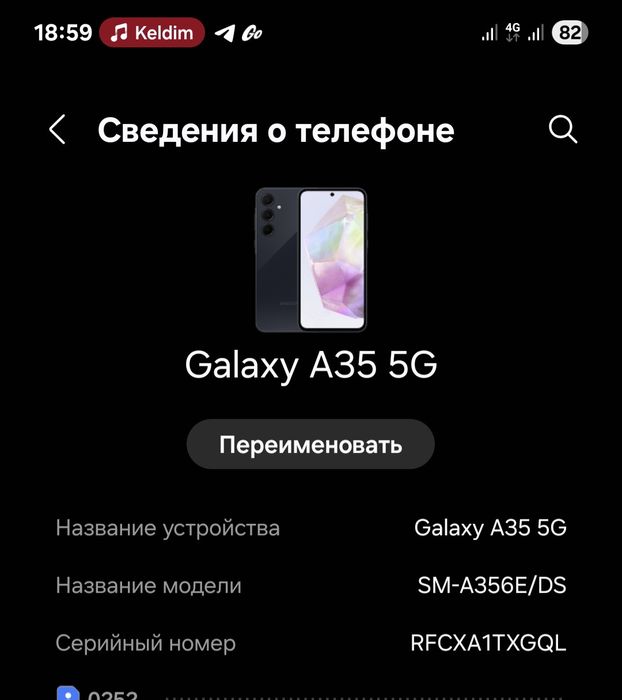Open the Keldim music pill
The image size is (622, 700).
[152, 33]
